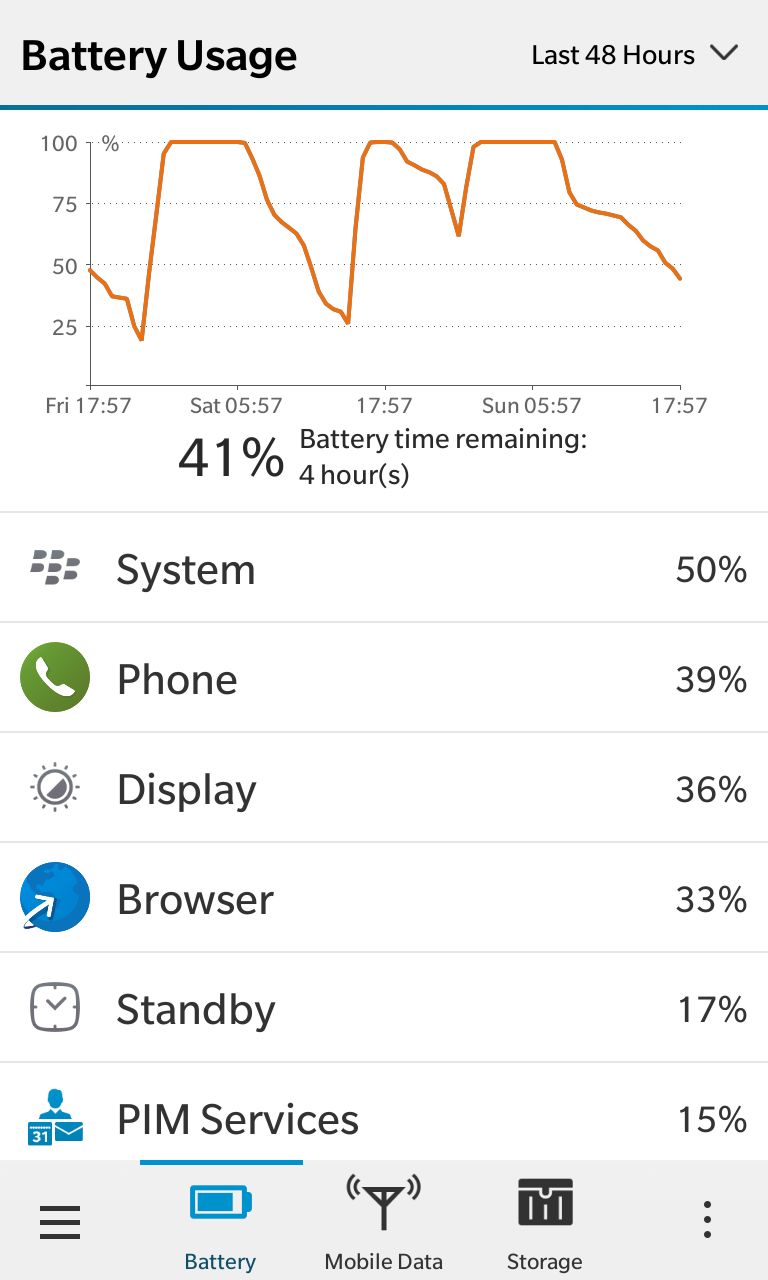Select the Battery tab
Viewport: 768px width, 1280px height.
221,1221
